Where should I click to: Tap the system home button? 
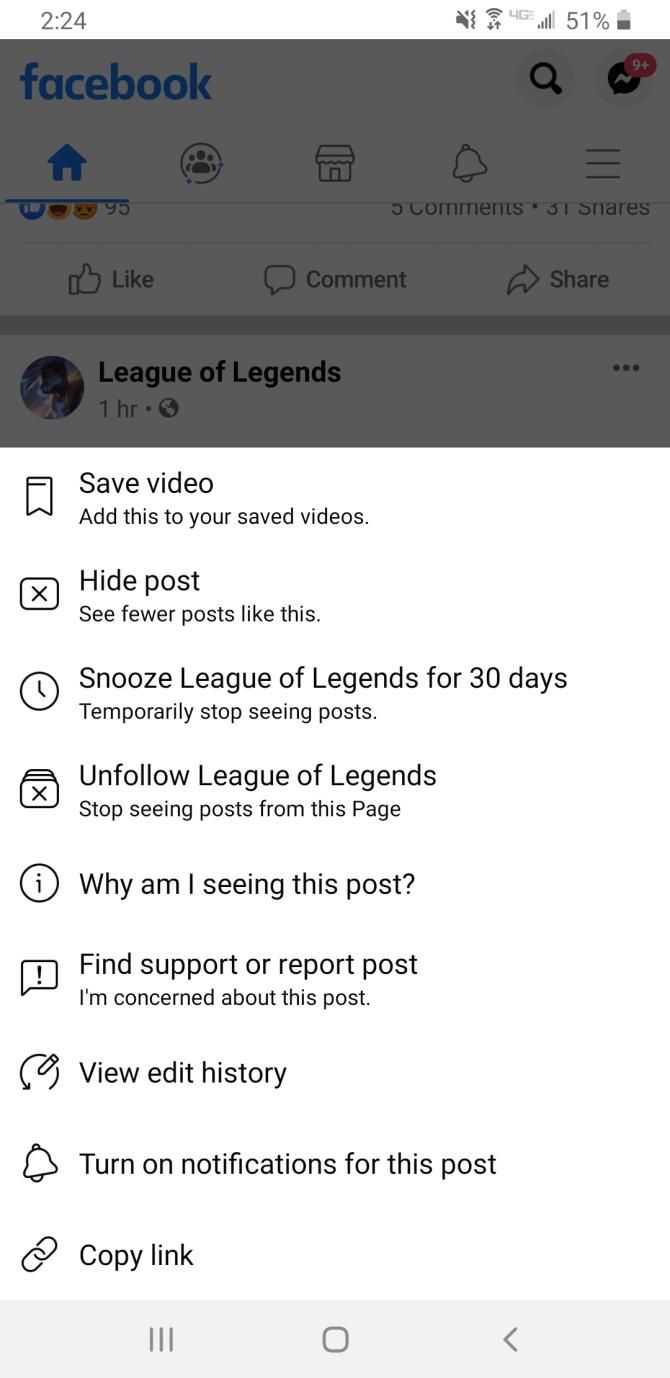click(335, 1339)
